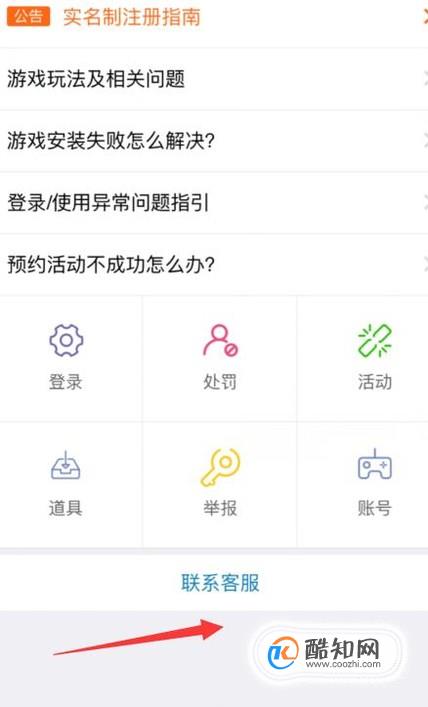
Task: Select the 活动 category tile
Action: pyautogui.click(x=363, y=358)
